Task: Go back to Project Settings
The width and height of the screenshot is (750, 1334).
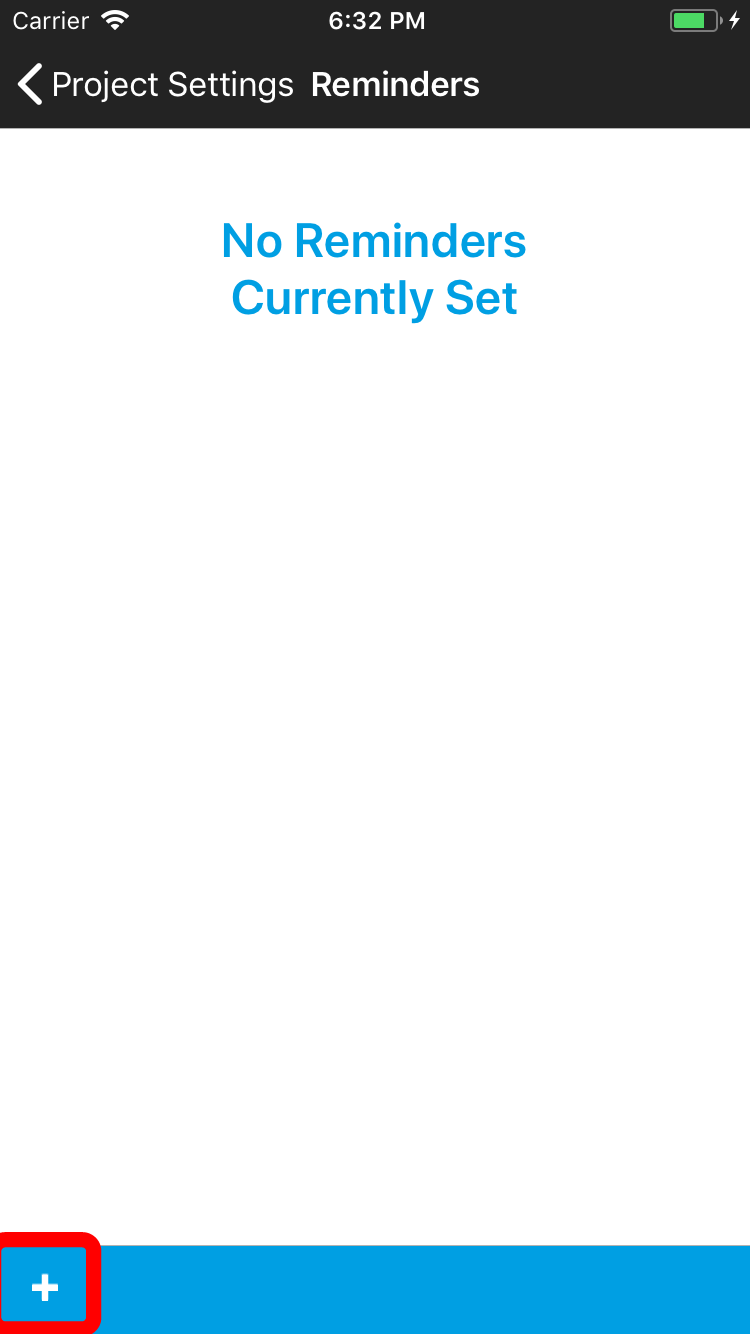Action: (155, 85)
